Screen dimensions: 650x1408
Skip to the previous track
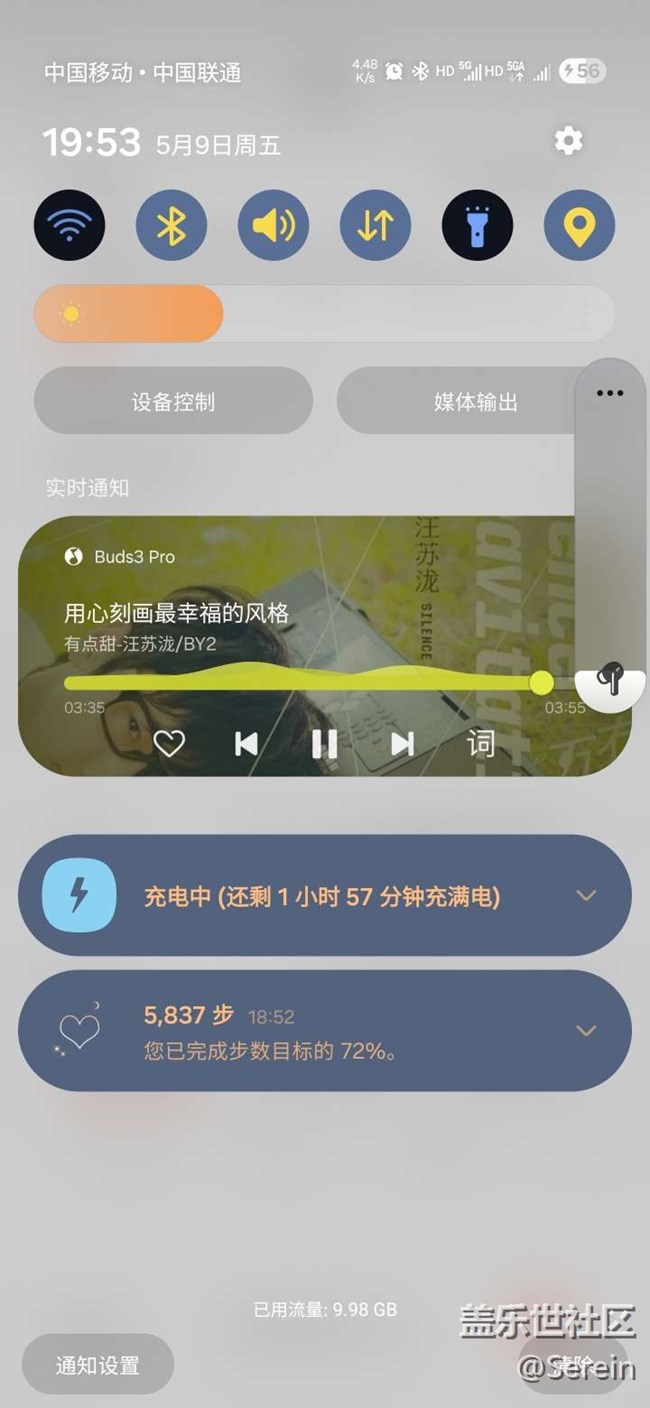pyautogui.click(x=246, y=743)
